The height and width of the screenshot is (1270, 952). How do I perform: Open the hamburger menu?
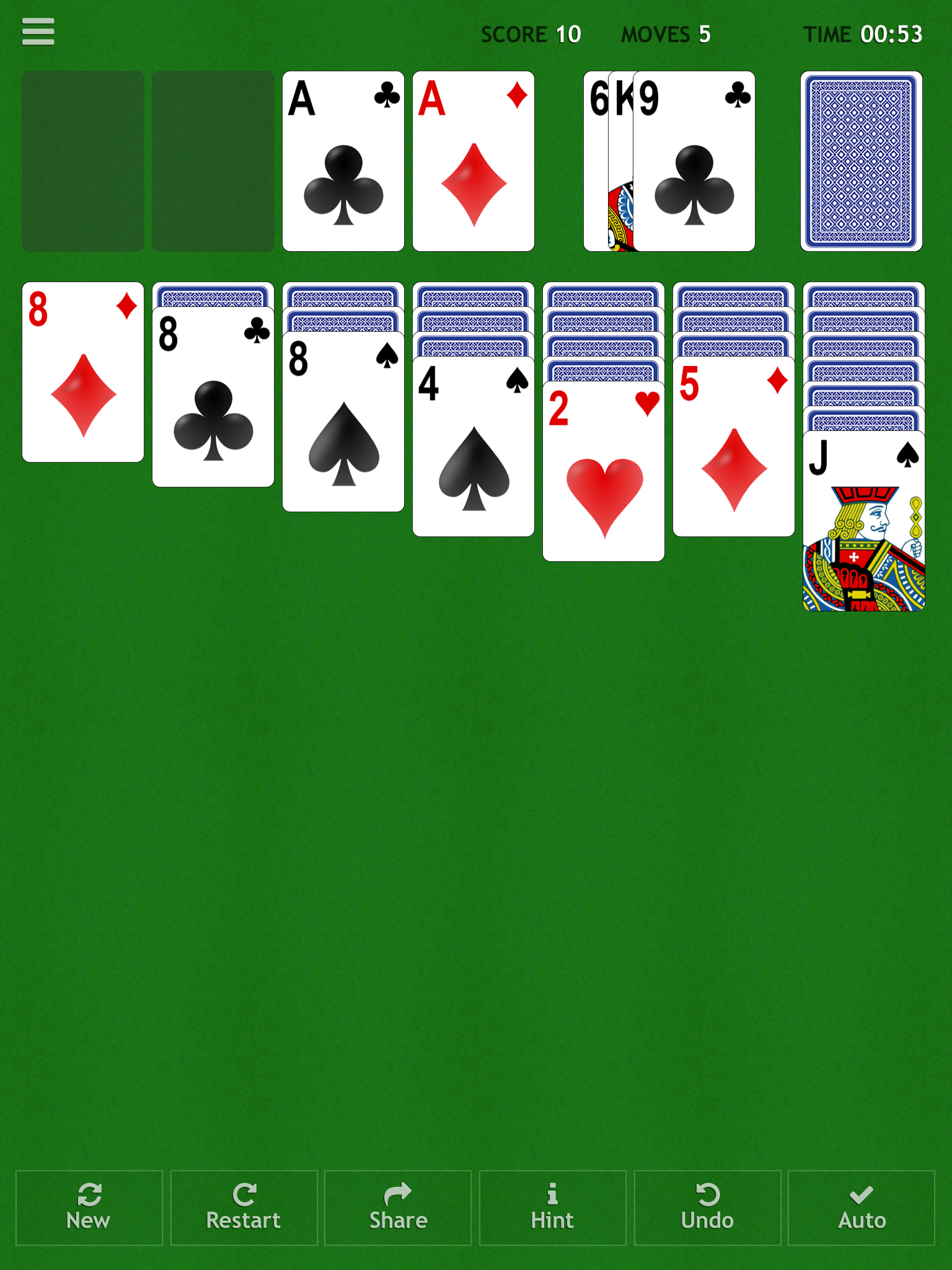(38, 32)
